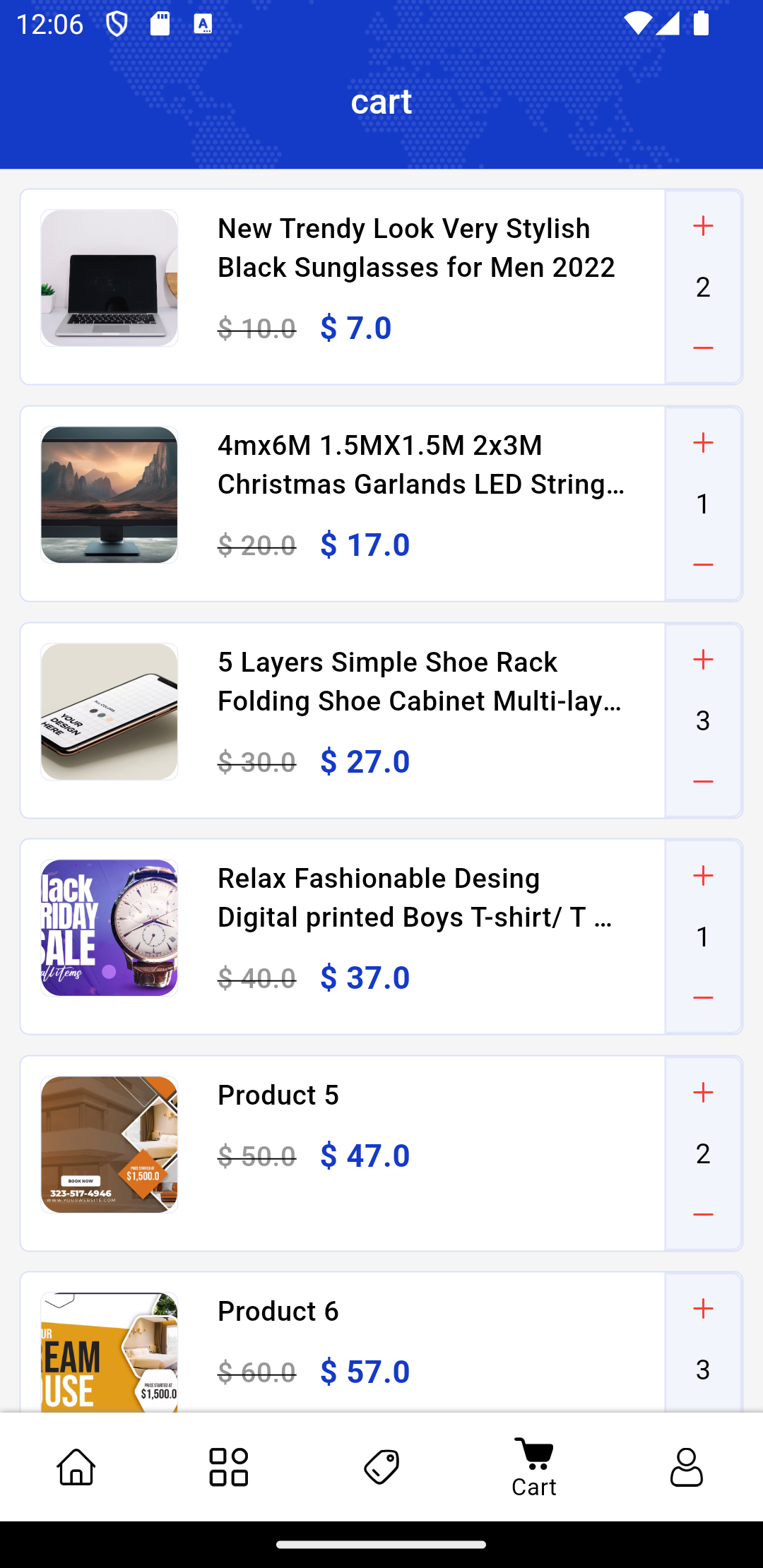Increase quantity of Product 5
763x1568 pixels.
click(703, 1093)
